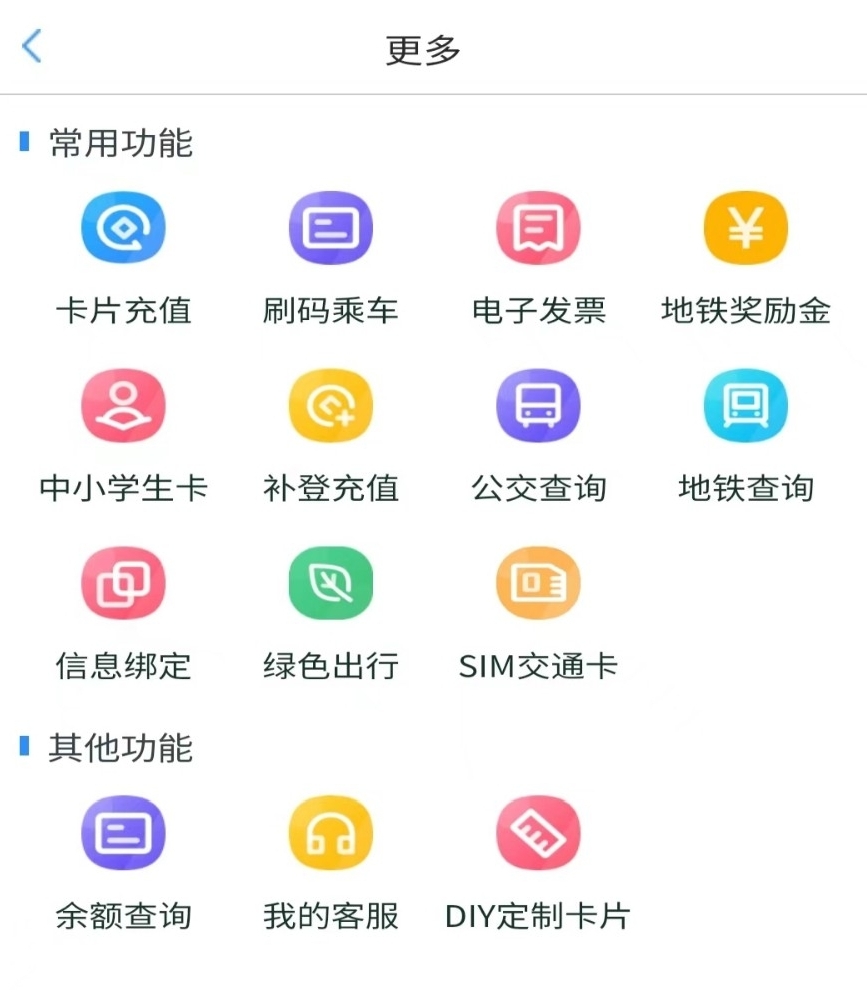The width and height of the screenshot is (867, 1002).
Task: Contact 我的客服 customer service
Action: click(x=331, y=833)
